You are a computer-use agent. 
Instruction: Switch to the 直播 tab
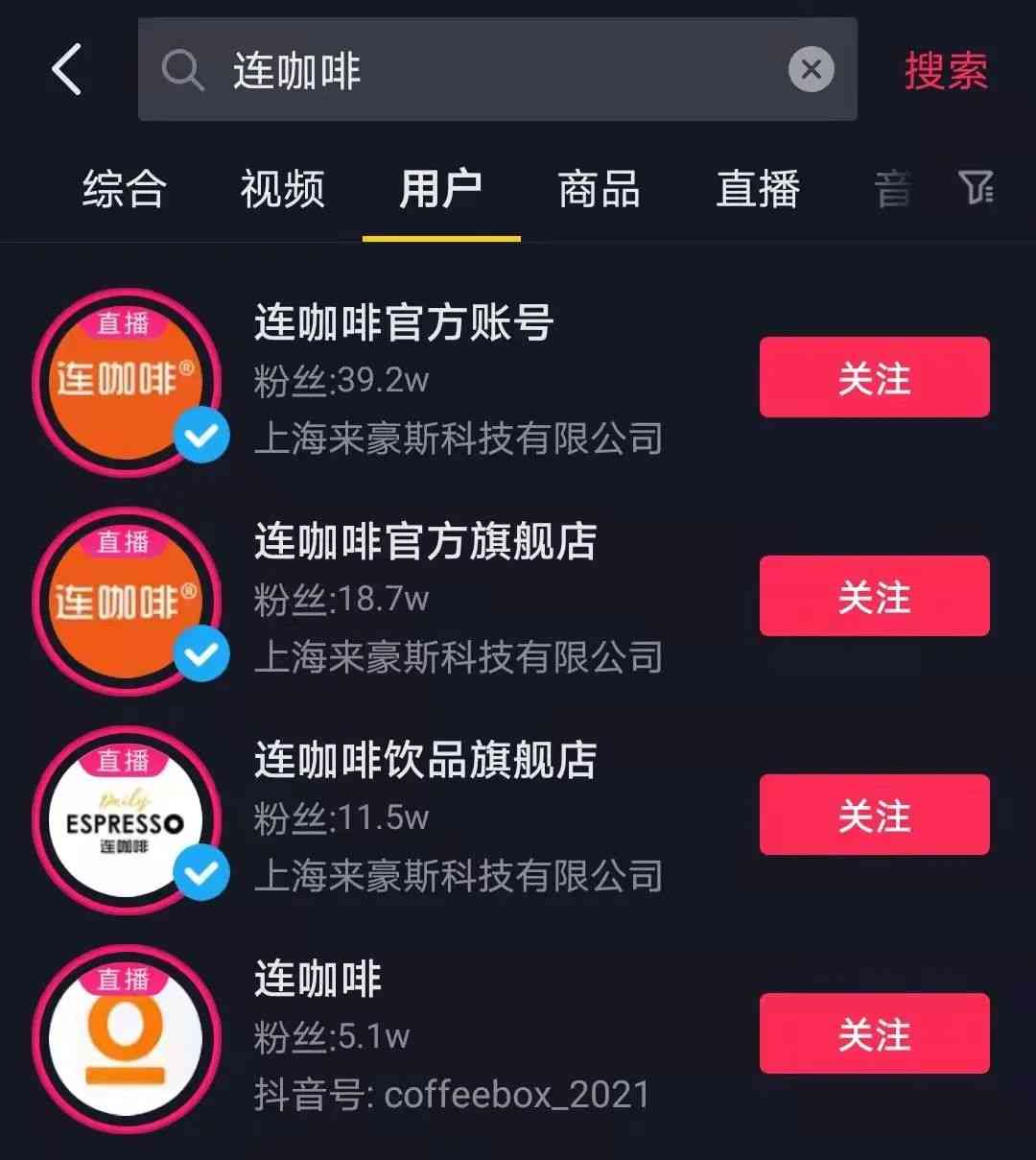(757, 188)
